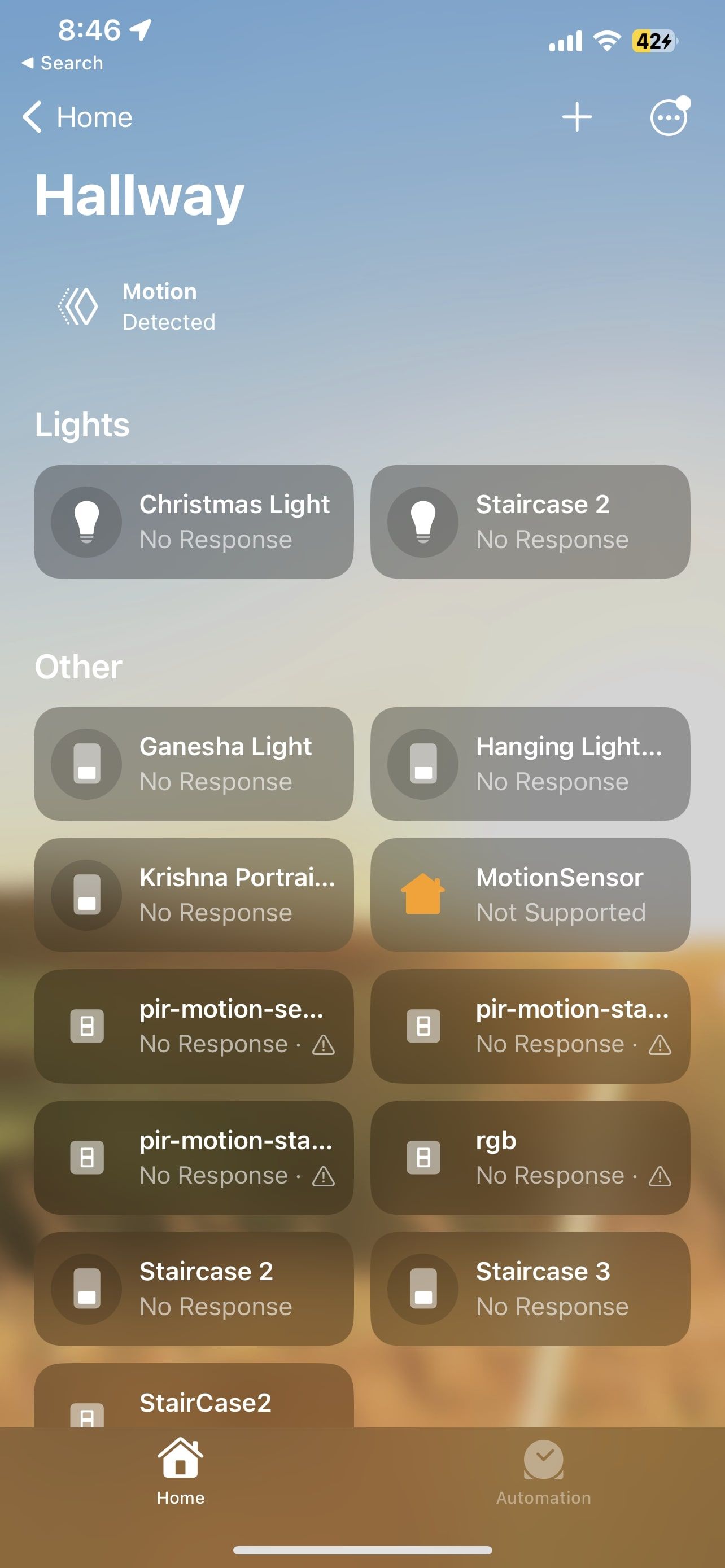Open the StairCase2 tile

tap(194, 1400)
